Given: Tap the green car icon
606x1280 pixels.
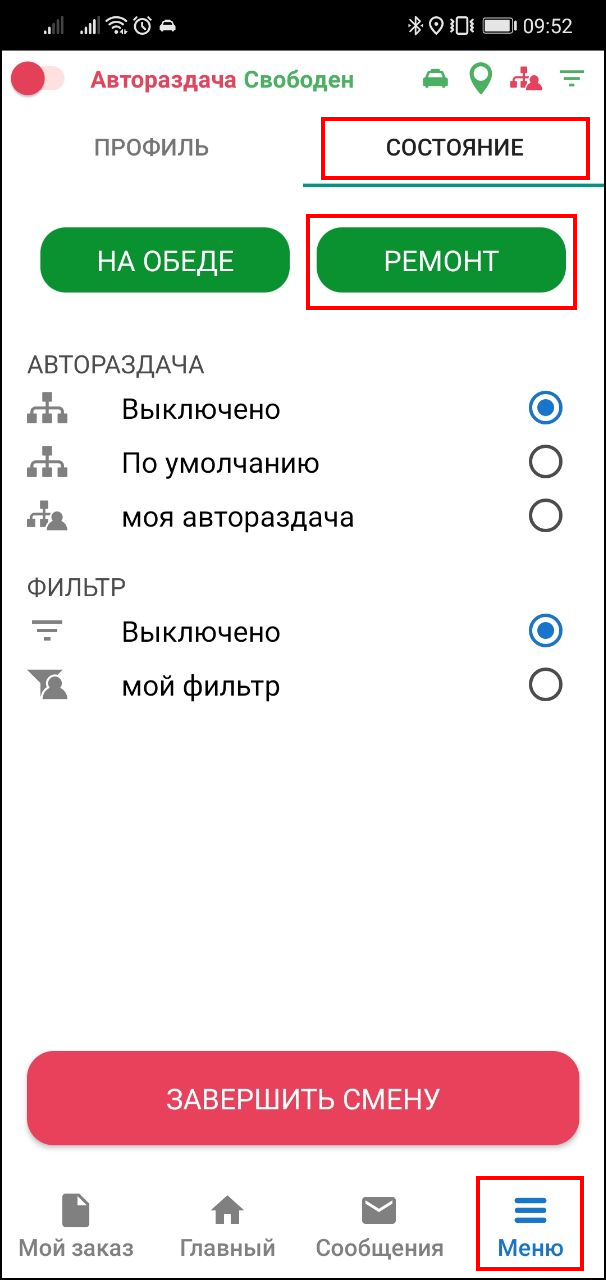Looking at the screenshot, I should click(x=435, y=79).
